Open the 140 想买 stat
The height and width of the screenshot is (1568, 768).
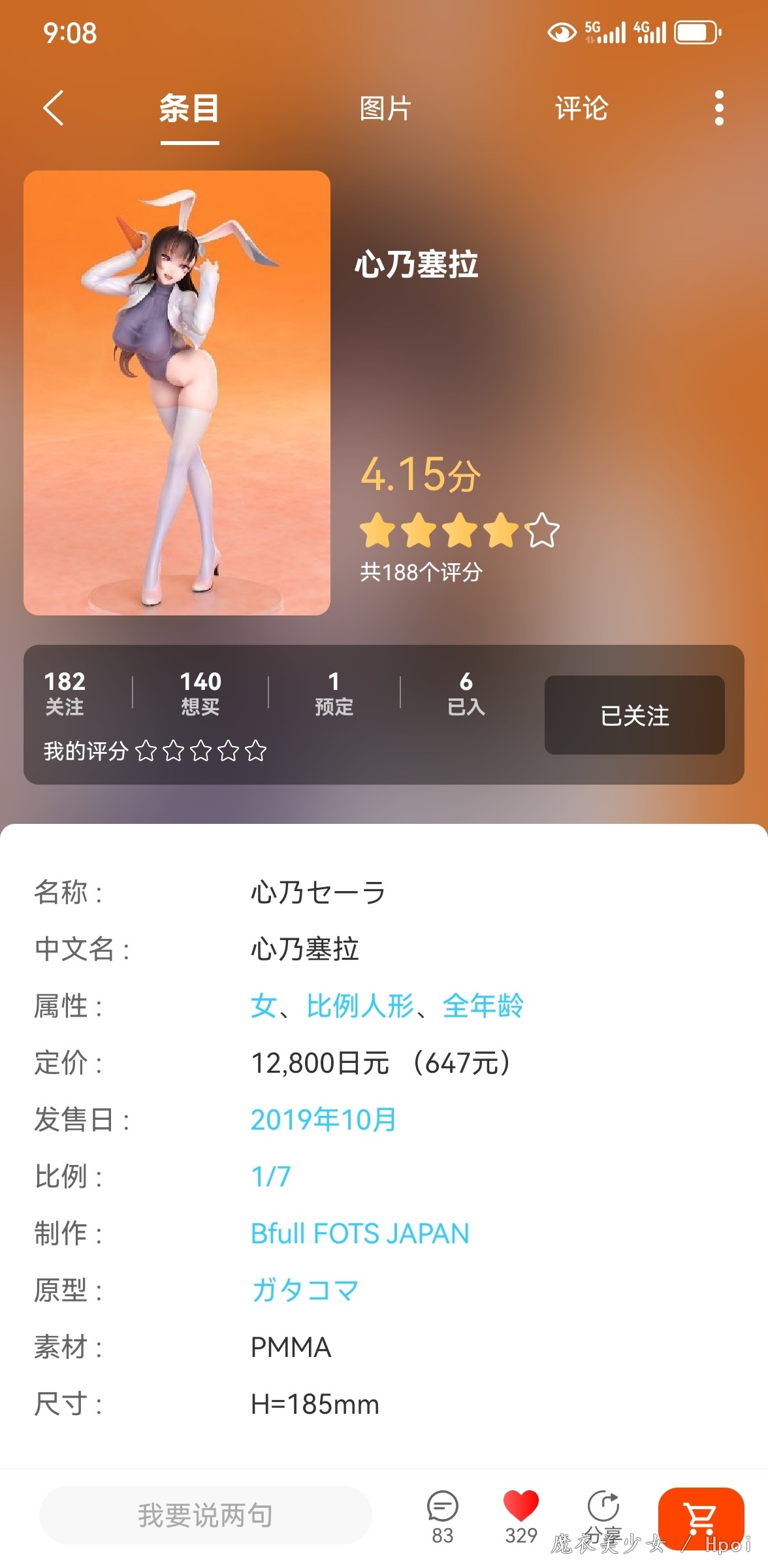pos(200,693)
